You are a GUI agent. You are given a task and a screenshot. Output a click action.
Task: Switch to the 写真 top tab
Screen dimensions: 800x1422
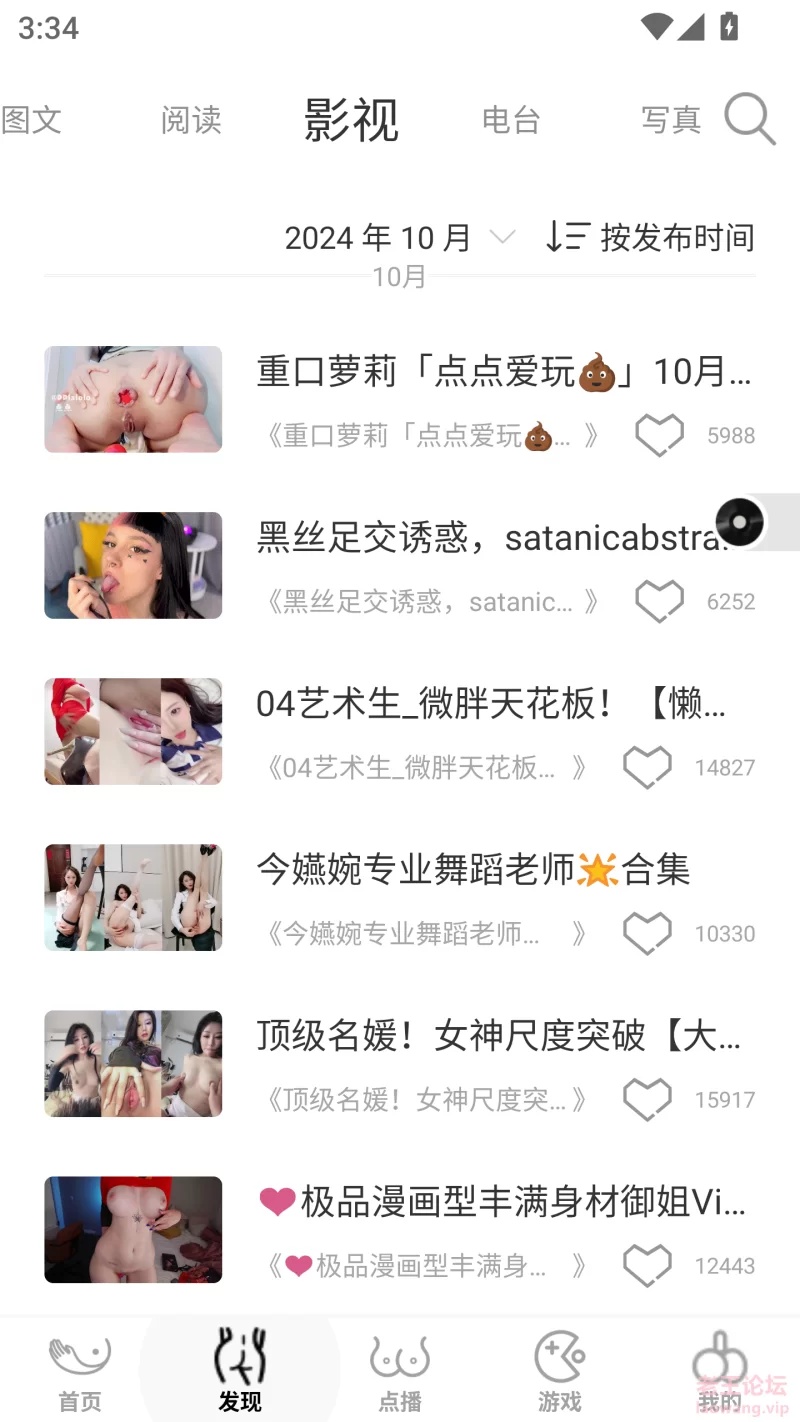click(671, 120)
